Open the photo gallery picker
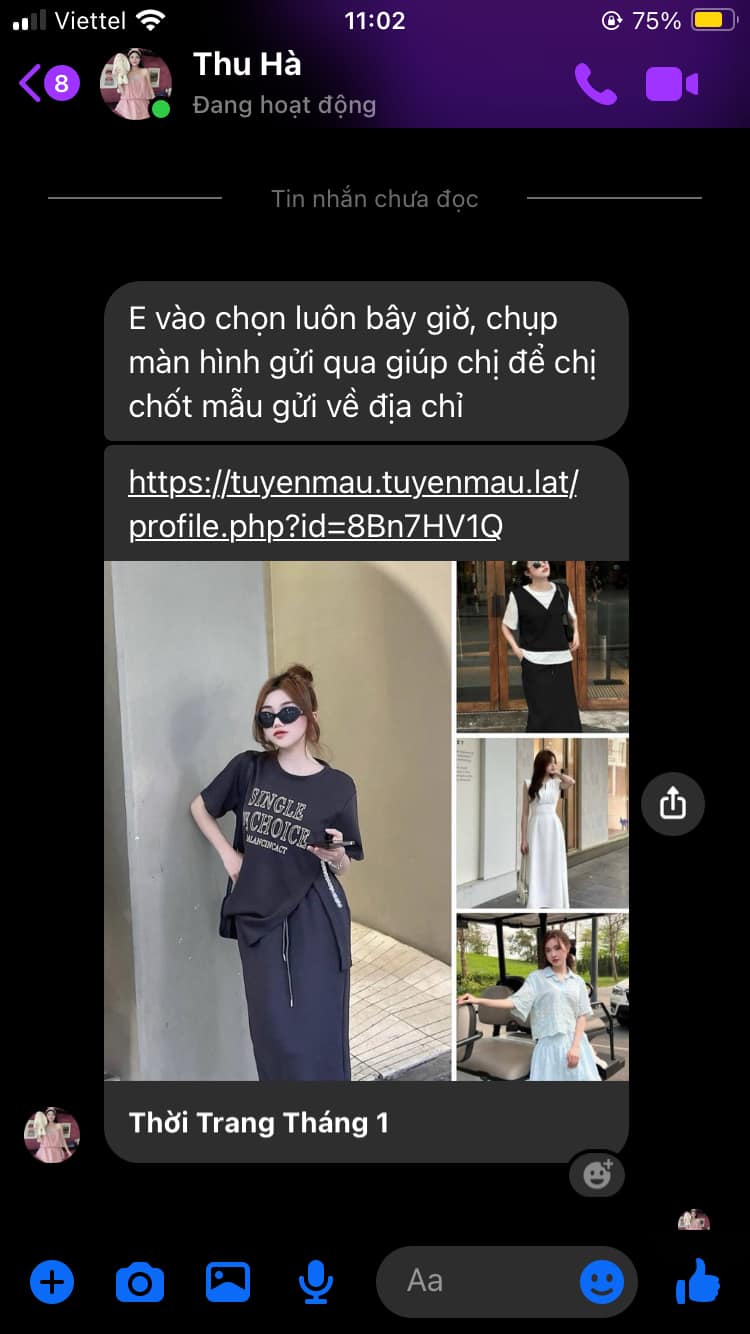Screen dimensions: 750x1334 click(228, 1281)
